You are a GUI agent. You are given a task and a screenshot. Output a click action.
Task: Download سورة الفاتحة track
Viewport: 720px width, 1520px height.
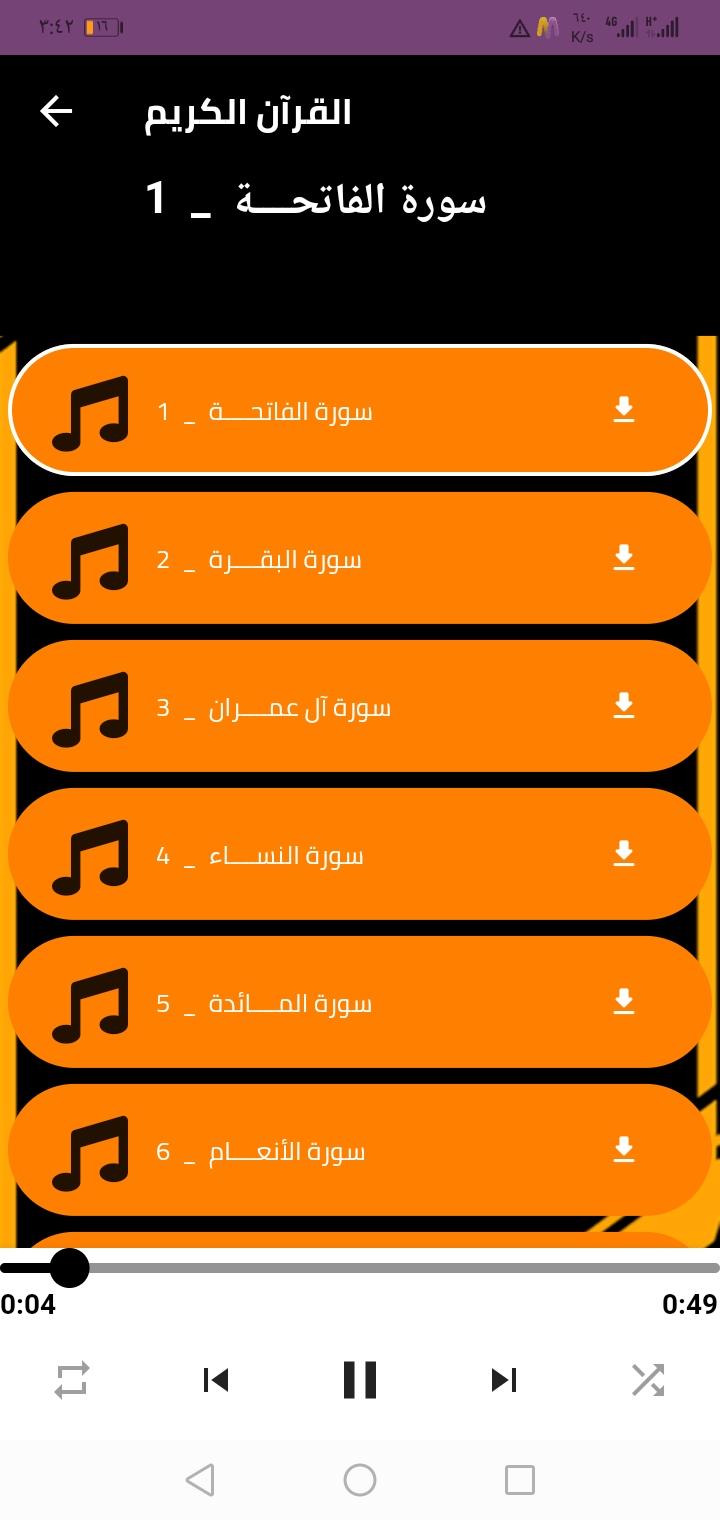click(x=624, y=409)
